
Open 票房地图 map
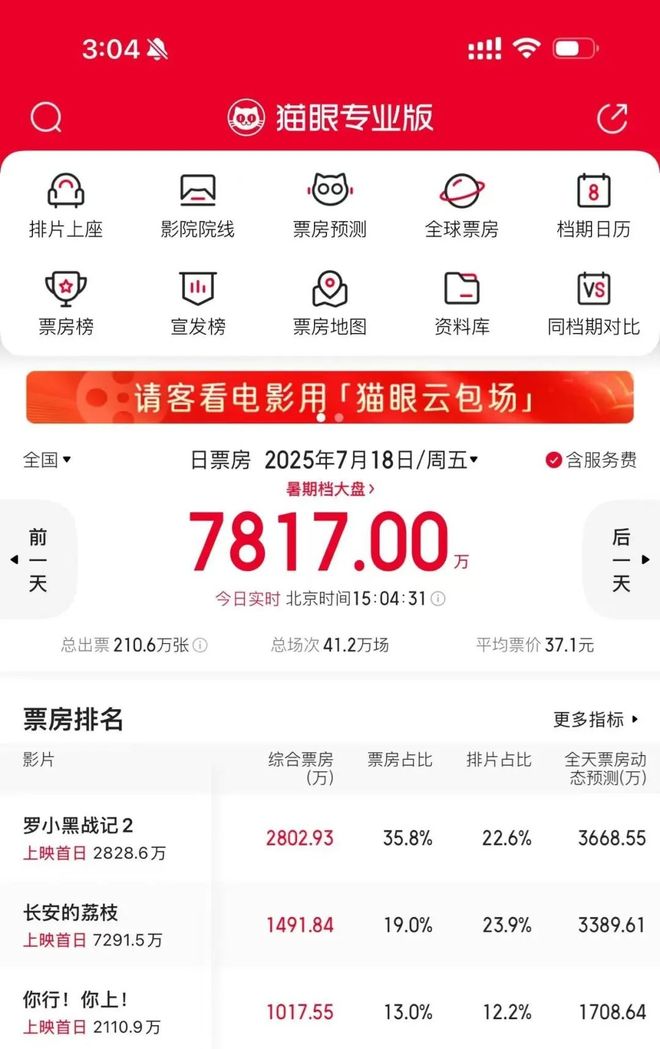click(x=330, y=302)
